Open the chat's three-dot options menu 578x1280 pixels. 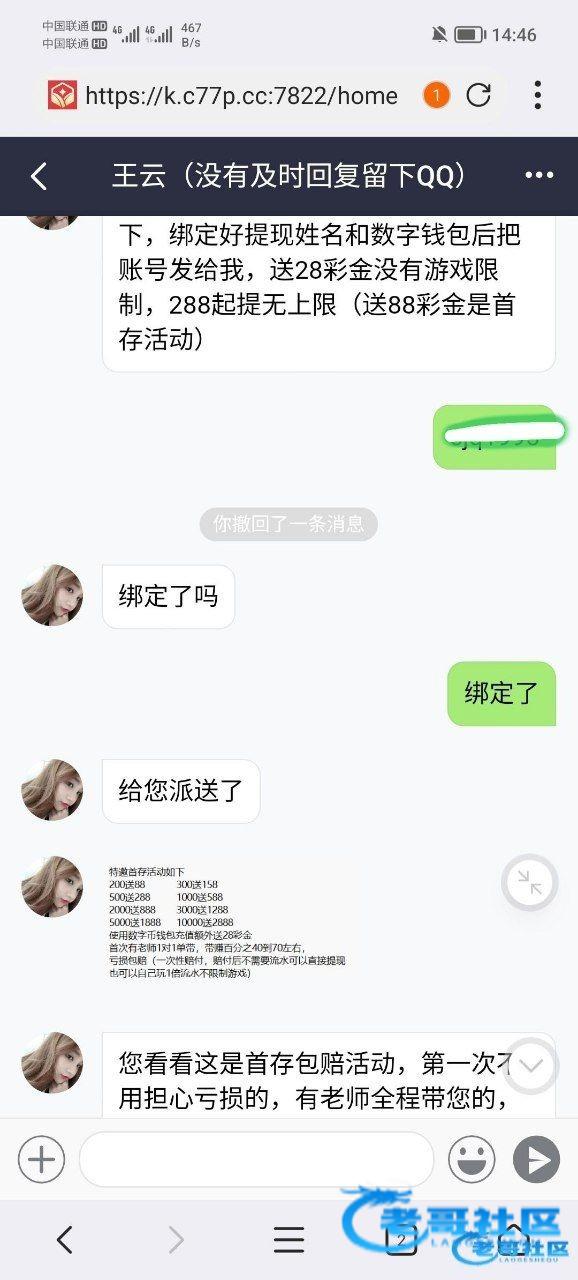point(539,176)
